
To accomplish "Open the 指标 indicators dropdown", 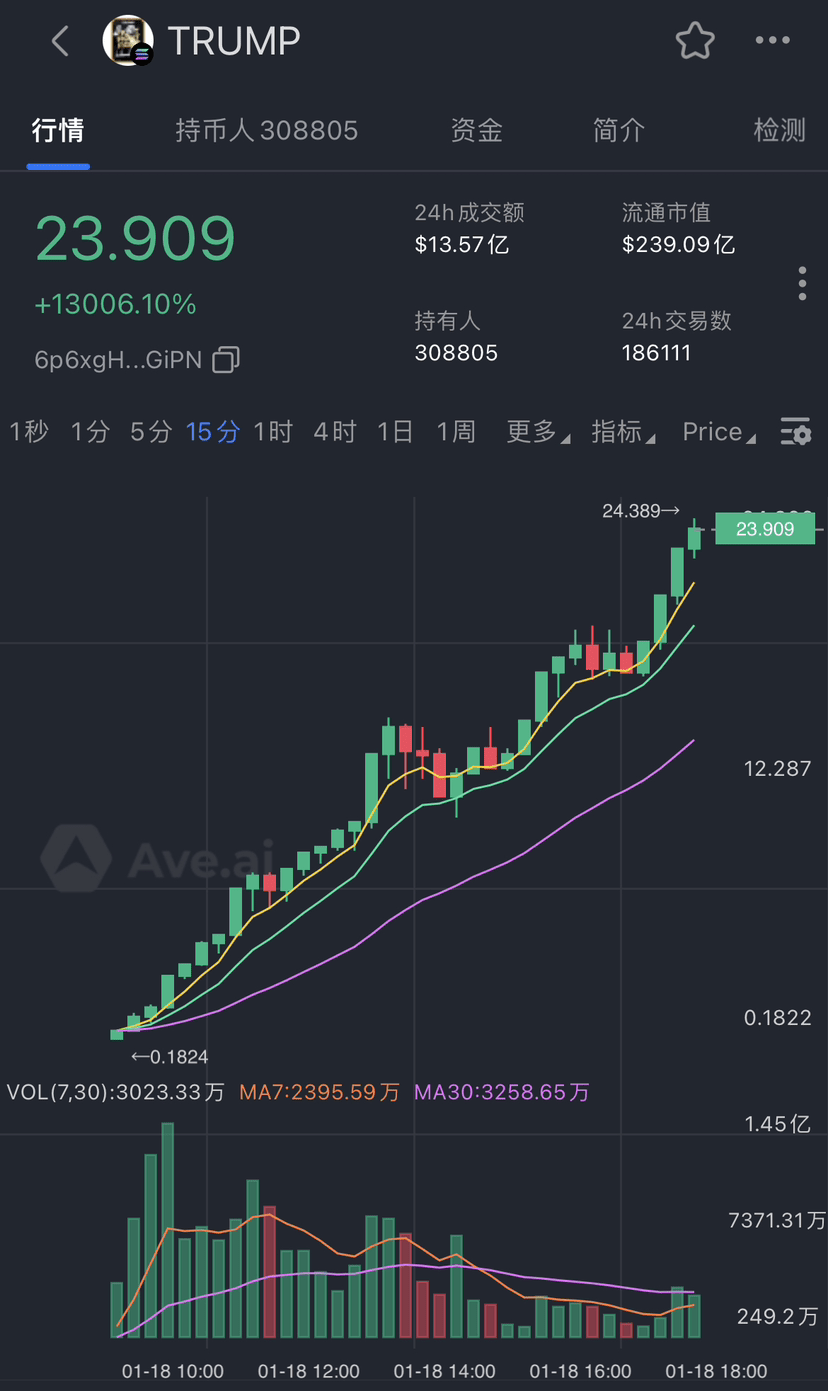I will (617, 431).
